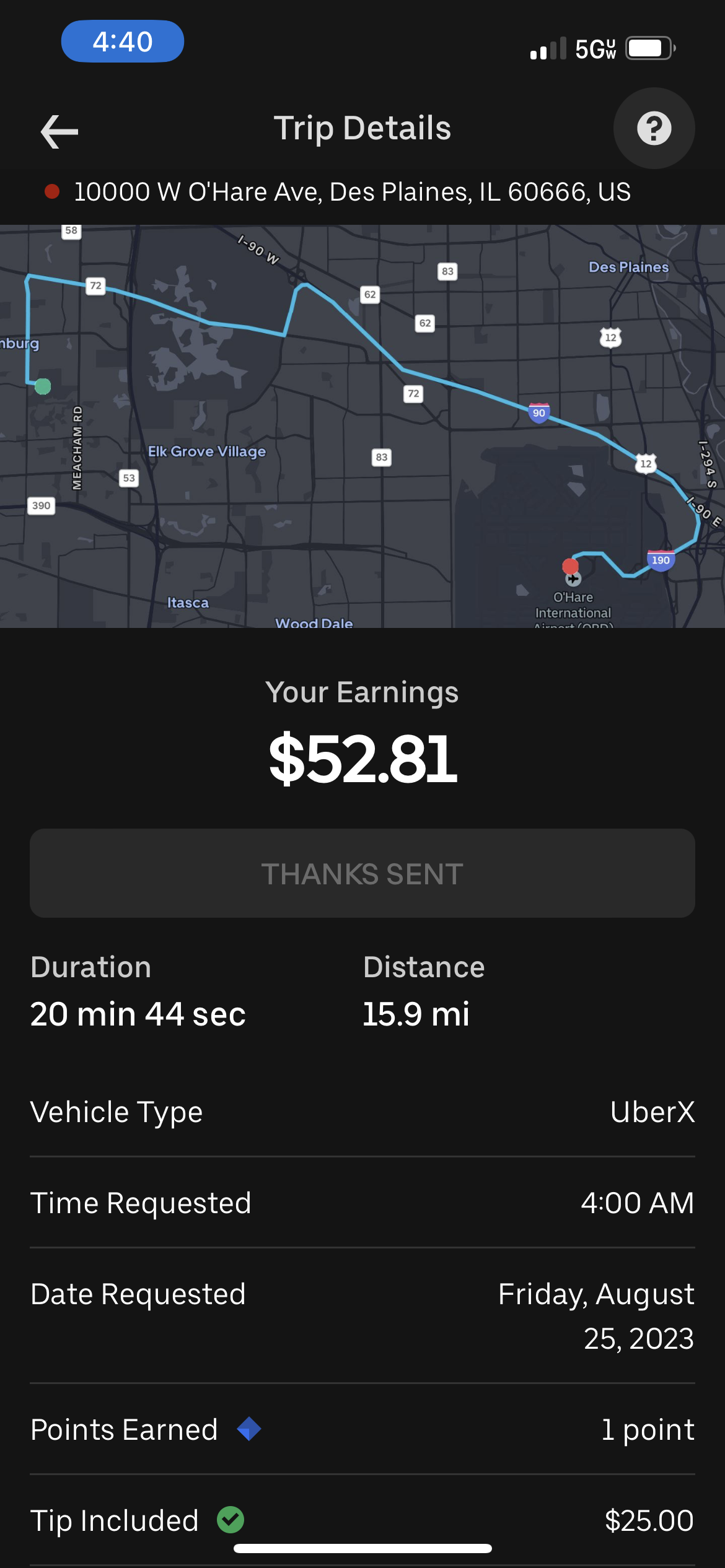
Task: Open the help question mark
Action: [654, 128]
